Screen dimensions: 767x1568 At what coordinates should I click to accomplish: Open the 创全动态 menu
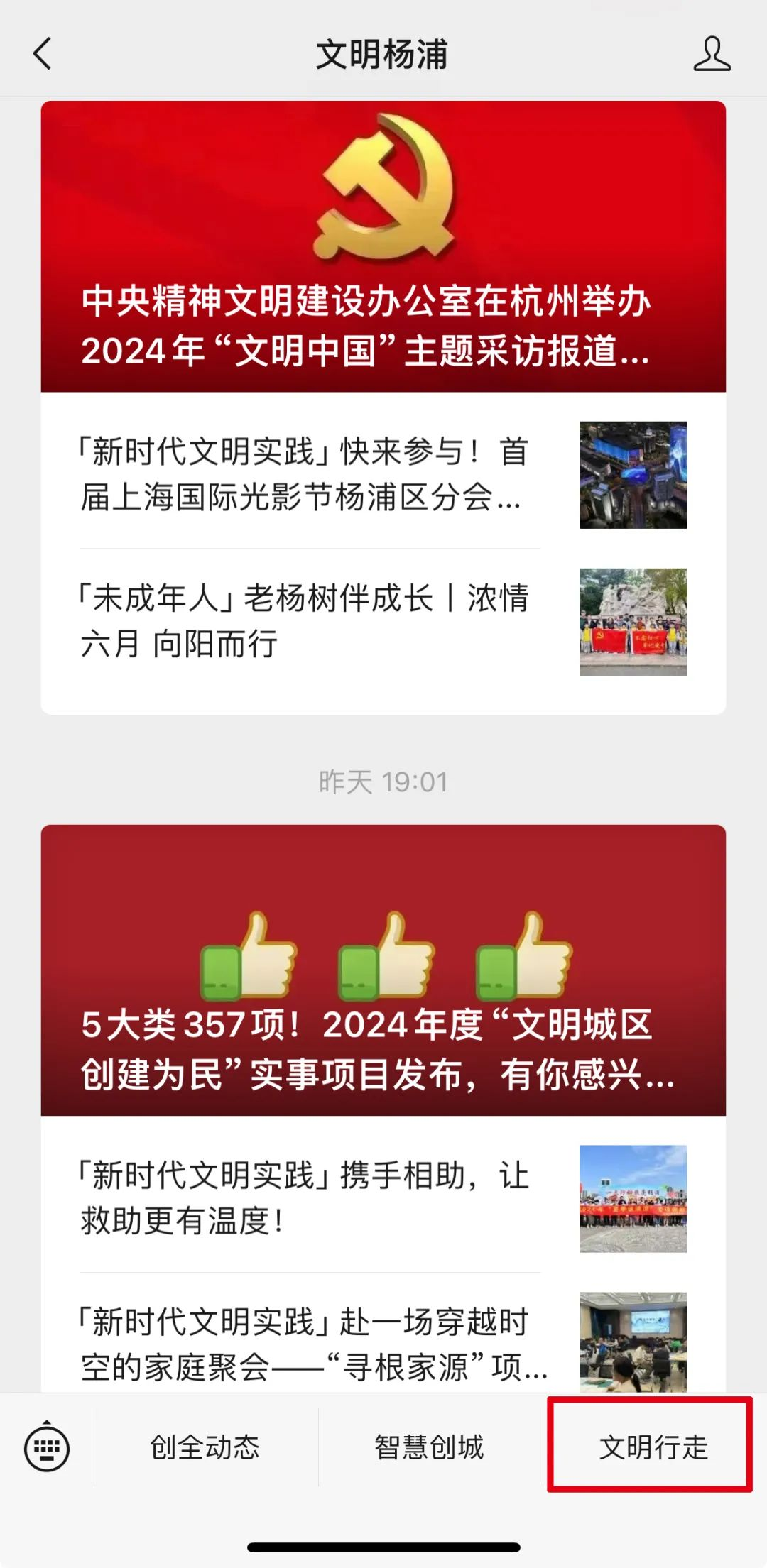click(x=205, y=1447)
